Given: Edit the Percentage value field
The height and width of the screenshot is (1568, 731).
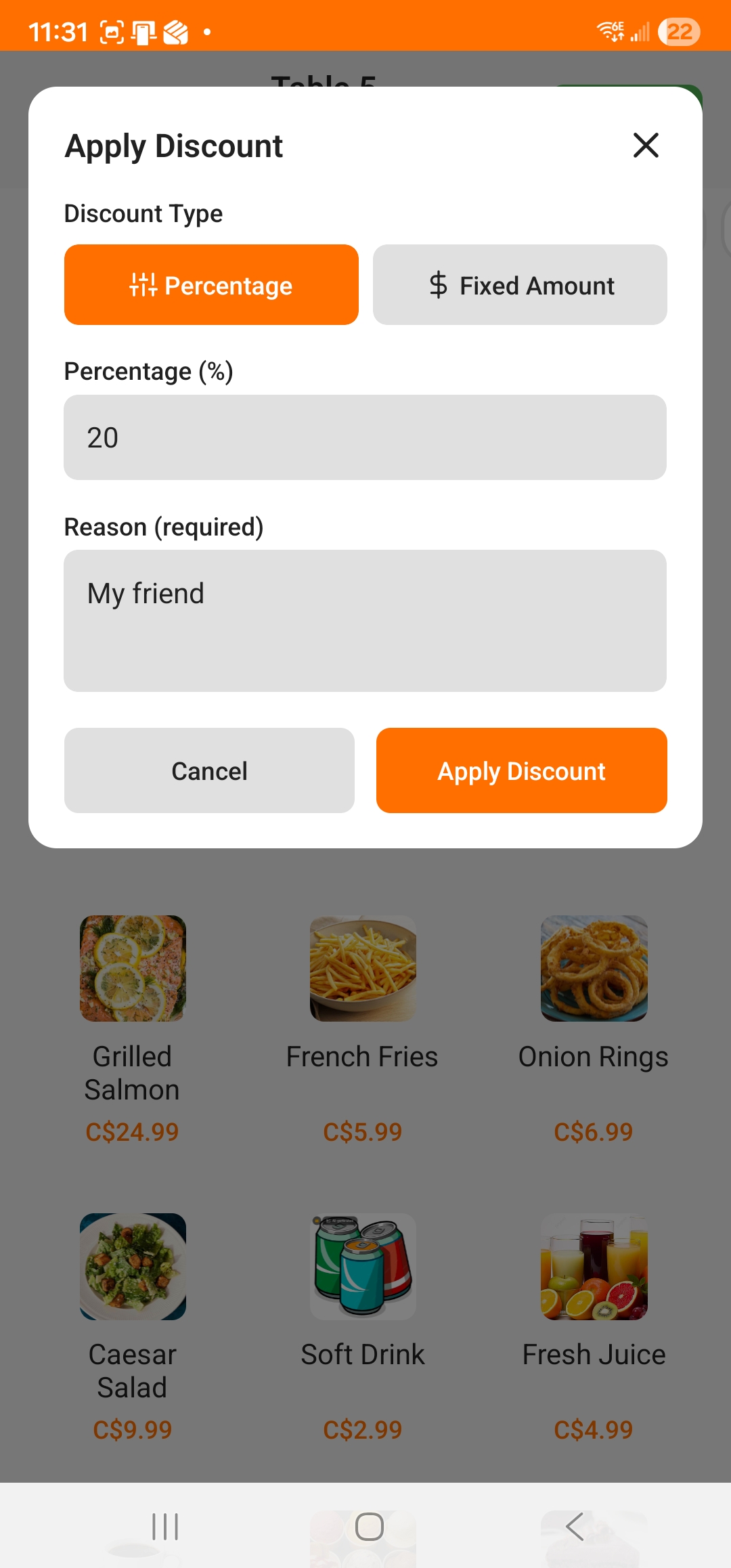Looking at the screenshot, I should (x=365, y=437).
